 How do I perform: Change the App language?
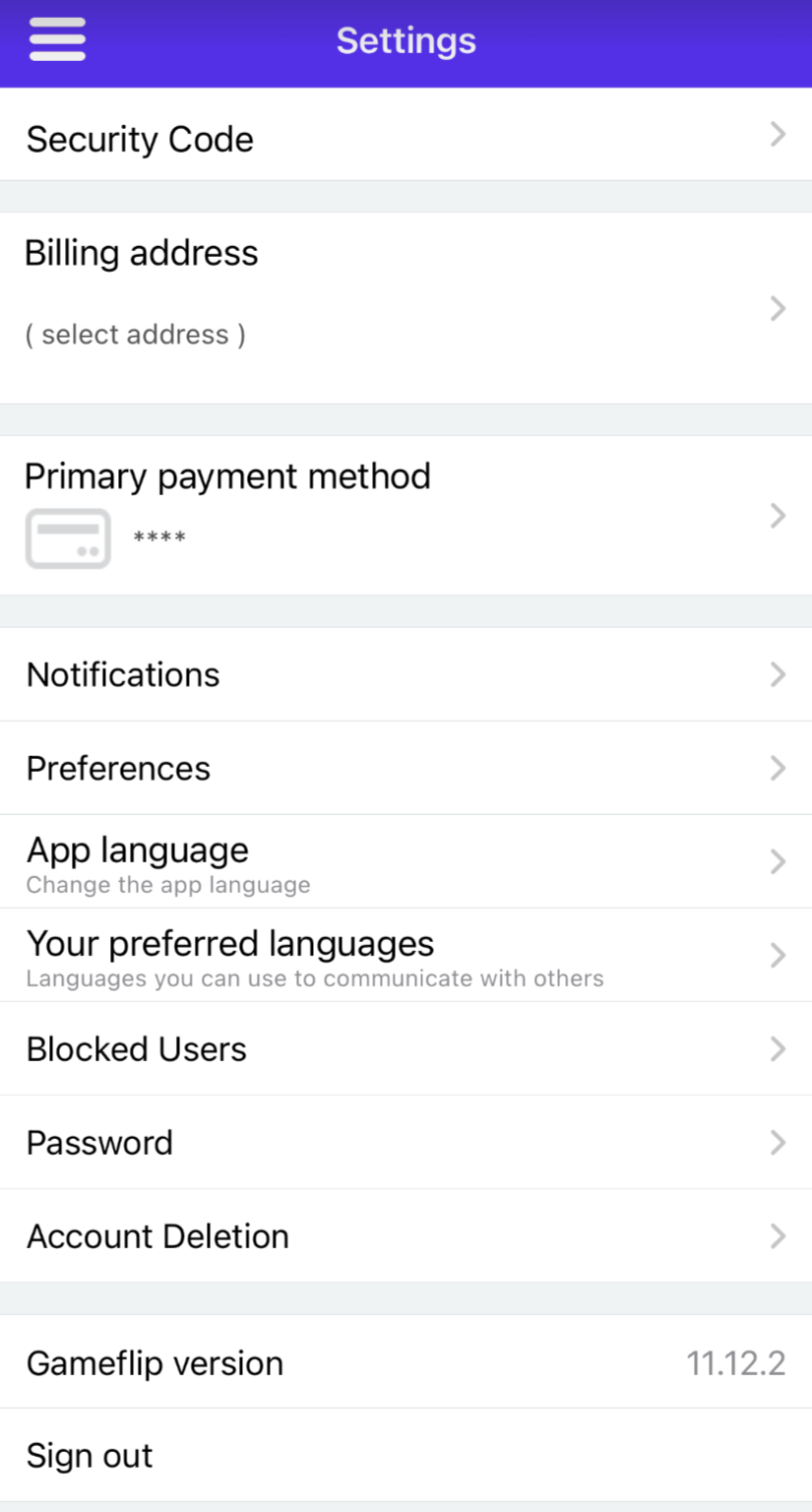click(x=406, y=861)
